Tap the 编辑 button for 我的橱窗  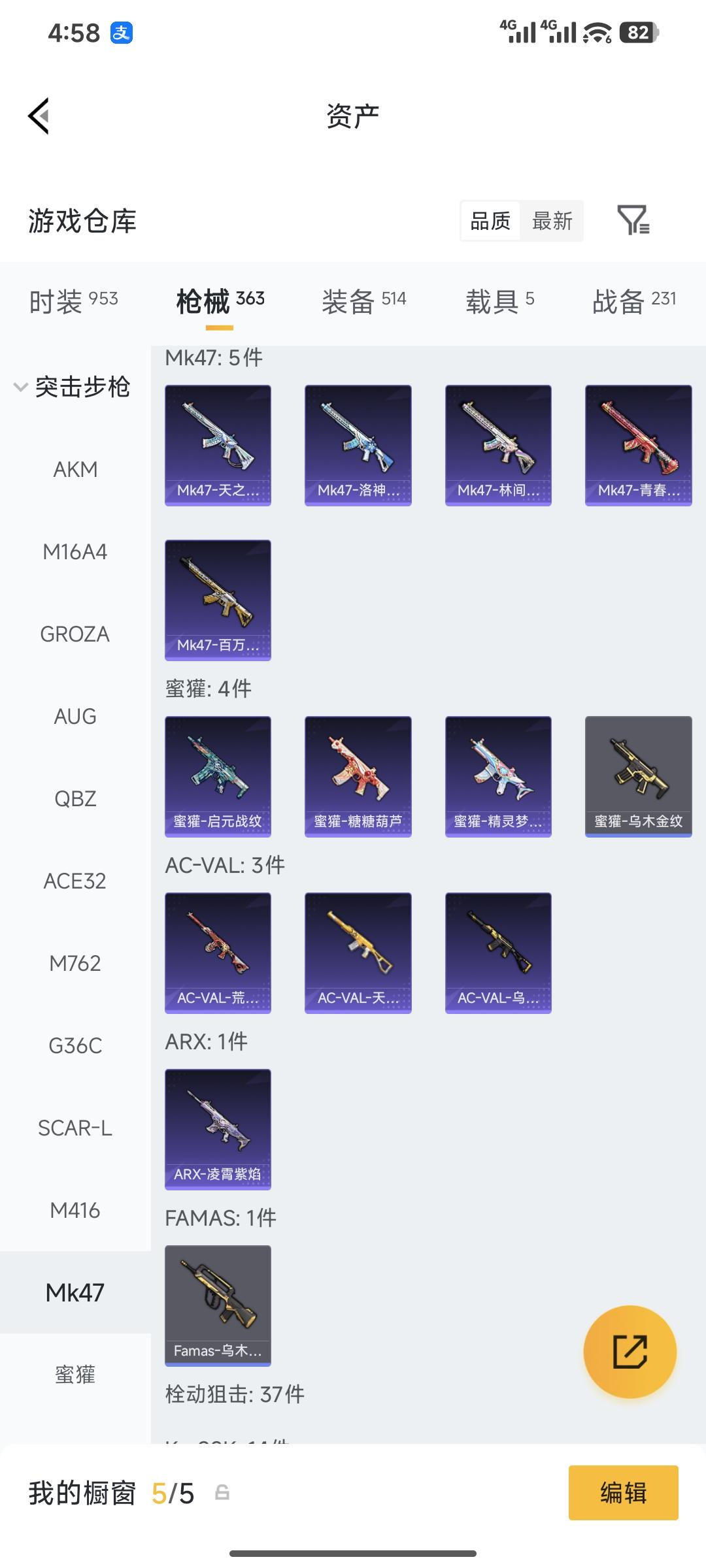[x=623, y=1493]
